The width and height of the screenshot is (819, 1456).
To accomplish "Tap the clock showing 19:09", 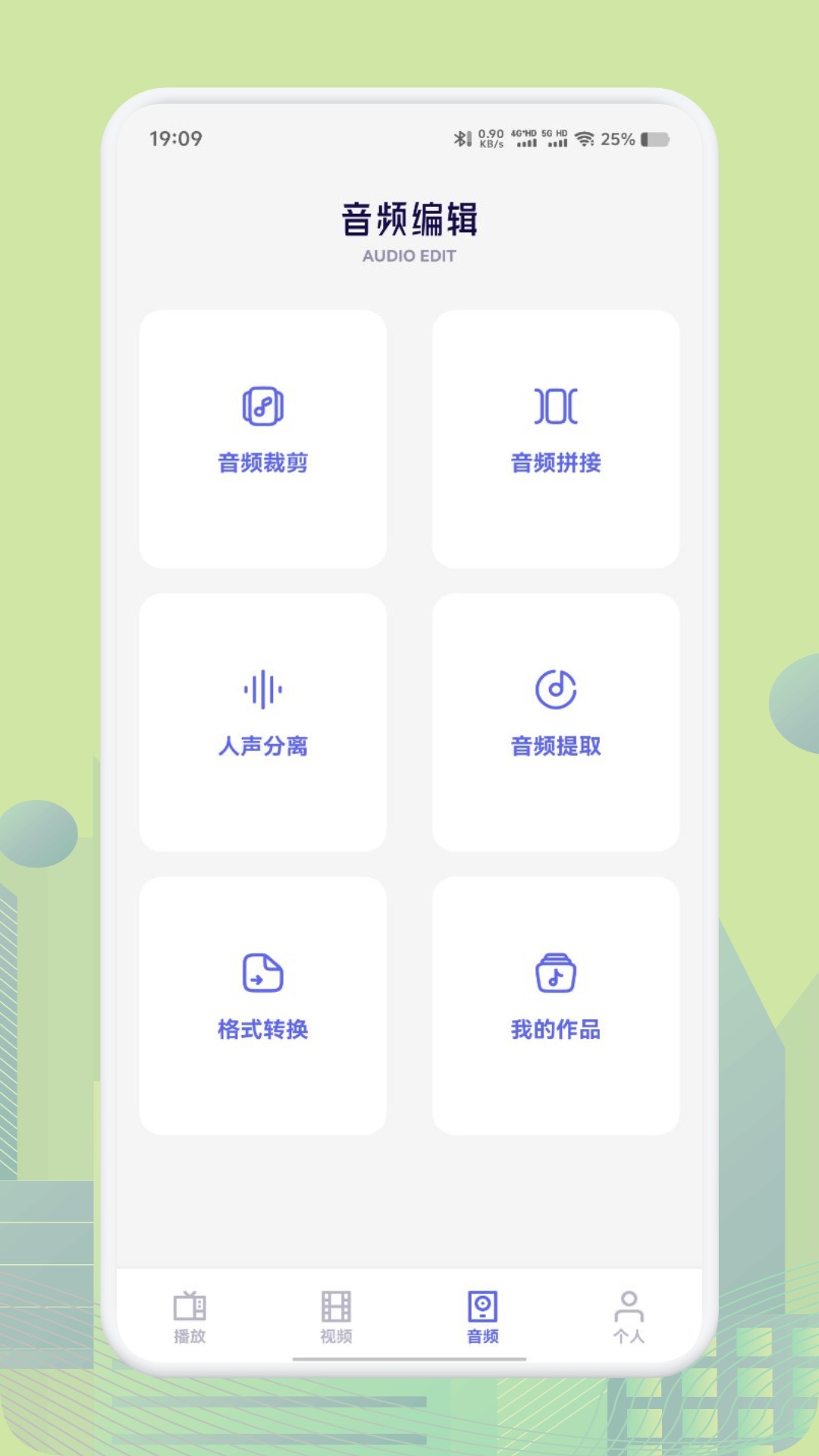I will 175,137.
